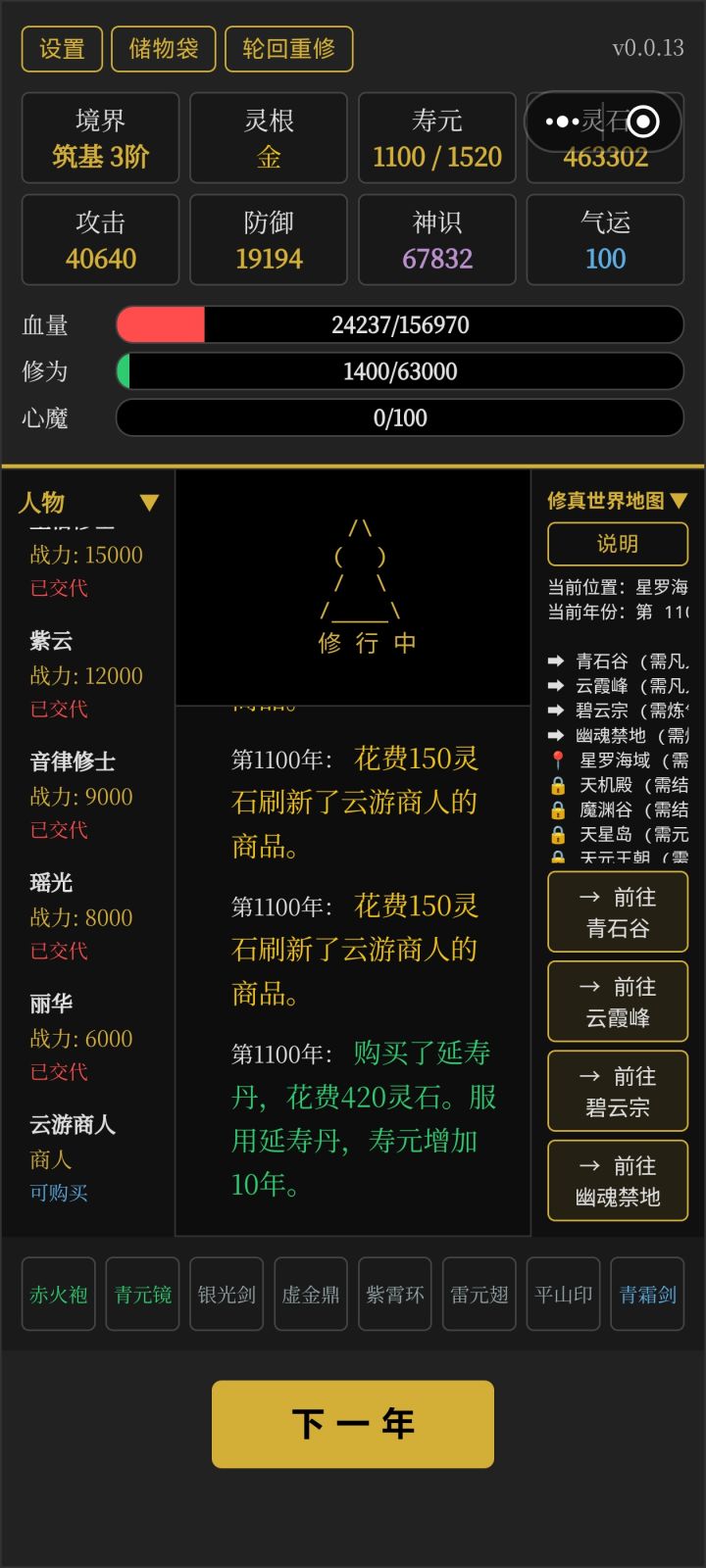Select the 赤火袍 equipment icon
706x1568 pixels.
58,1294
